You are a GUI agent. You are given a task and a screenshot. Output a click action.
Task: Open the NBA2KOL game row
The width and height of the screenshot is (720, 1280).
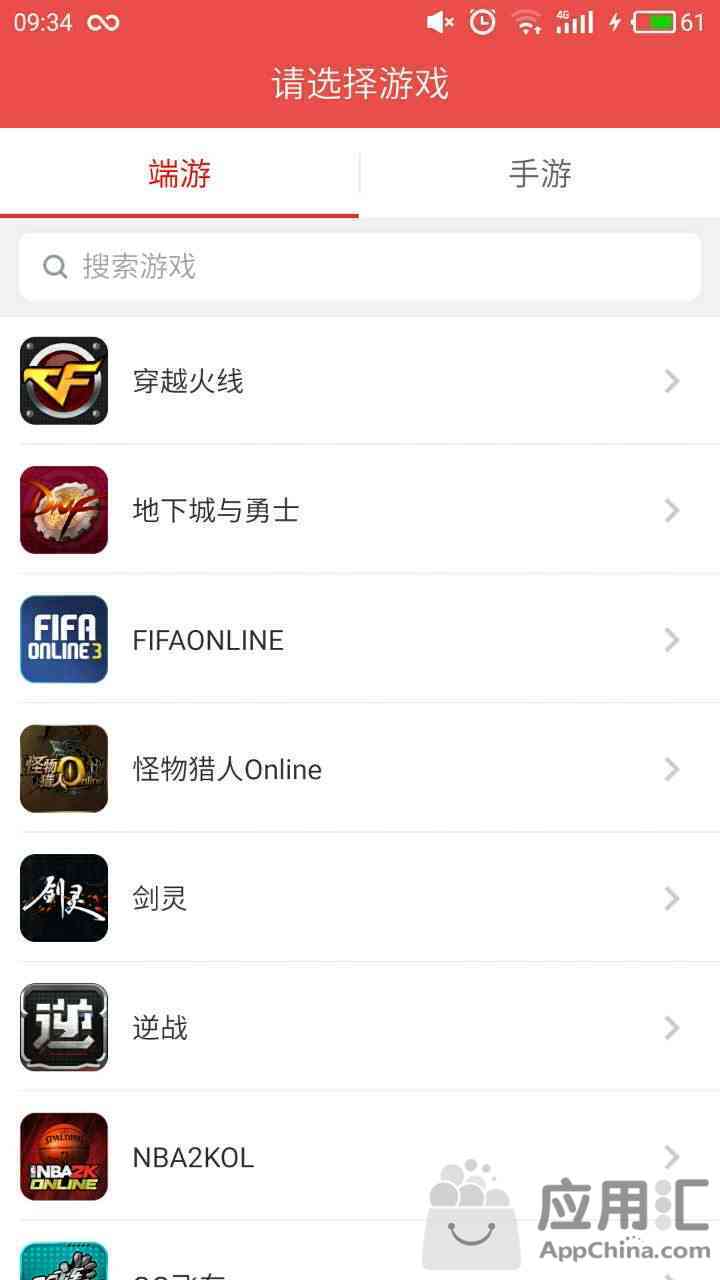coord(360,1156)
